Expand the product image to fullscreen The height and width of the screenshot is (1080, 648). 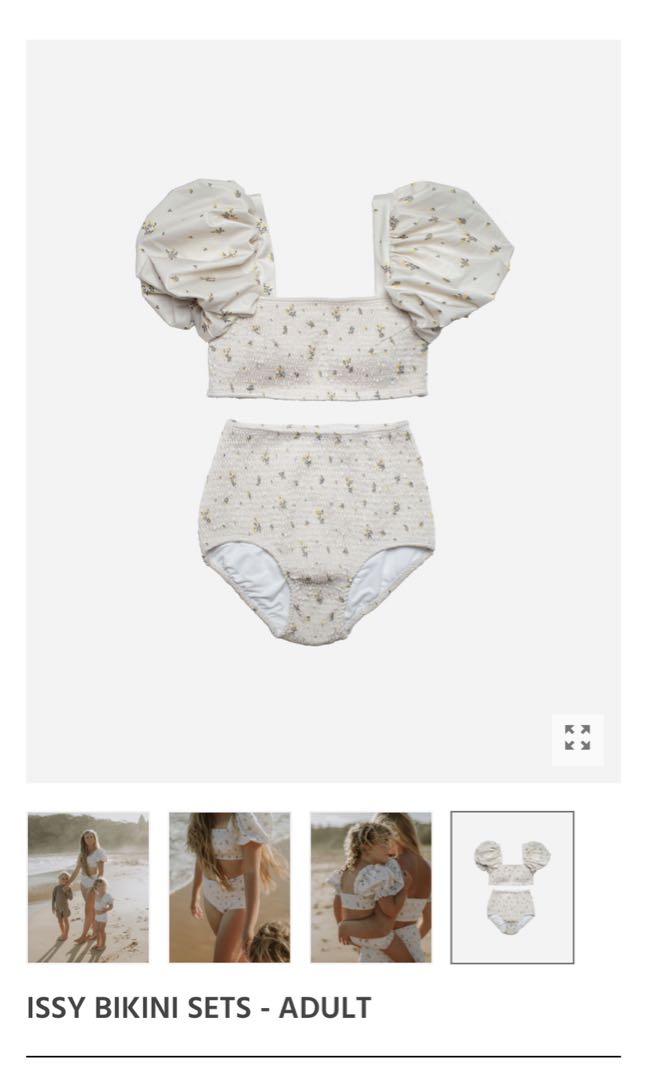click(577, 739)
